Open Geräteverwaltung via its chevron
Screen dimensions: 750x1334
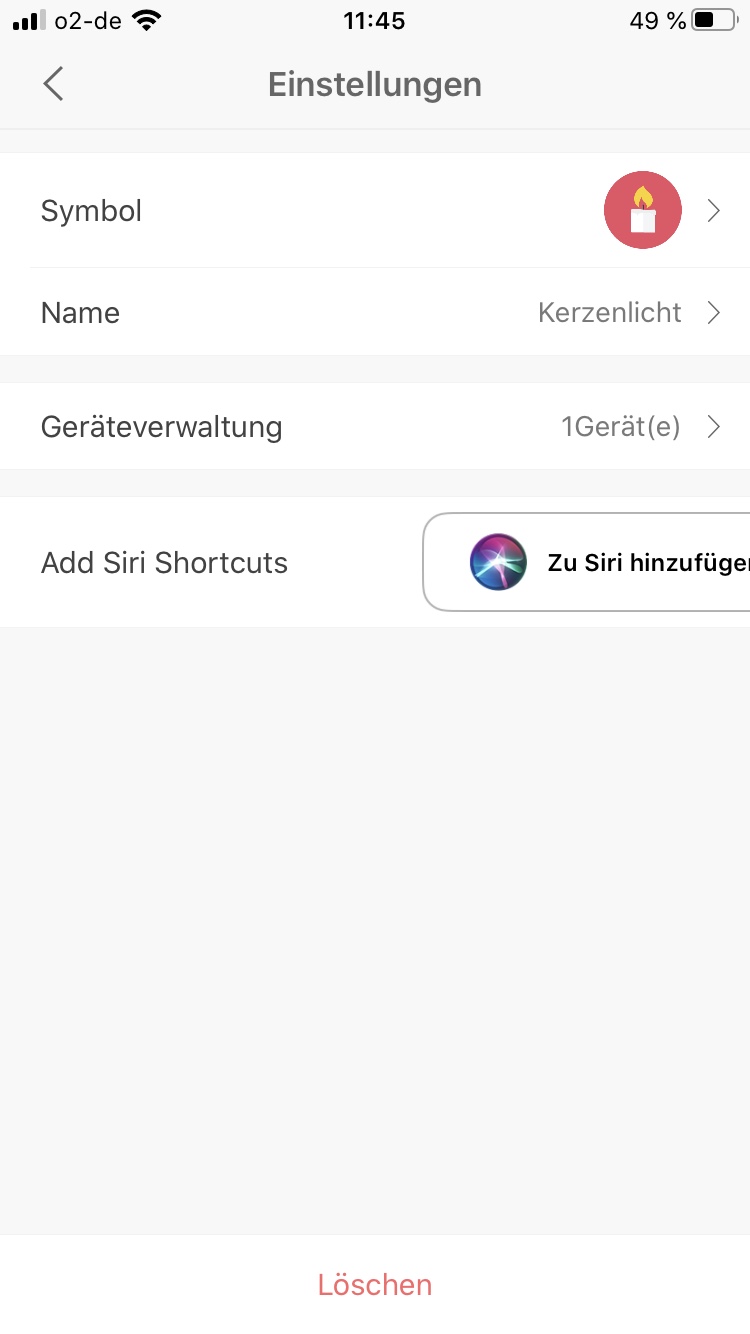click(712, 426)
